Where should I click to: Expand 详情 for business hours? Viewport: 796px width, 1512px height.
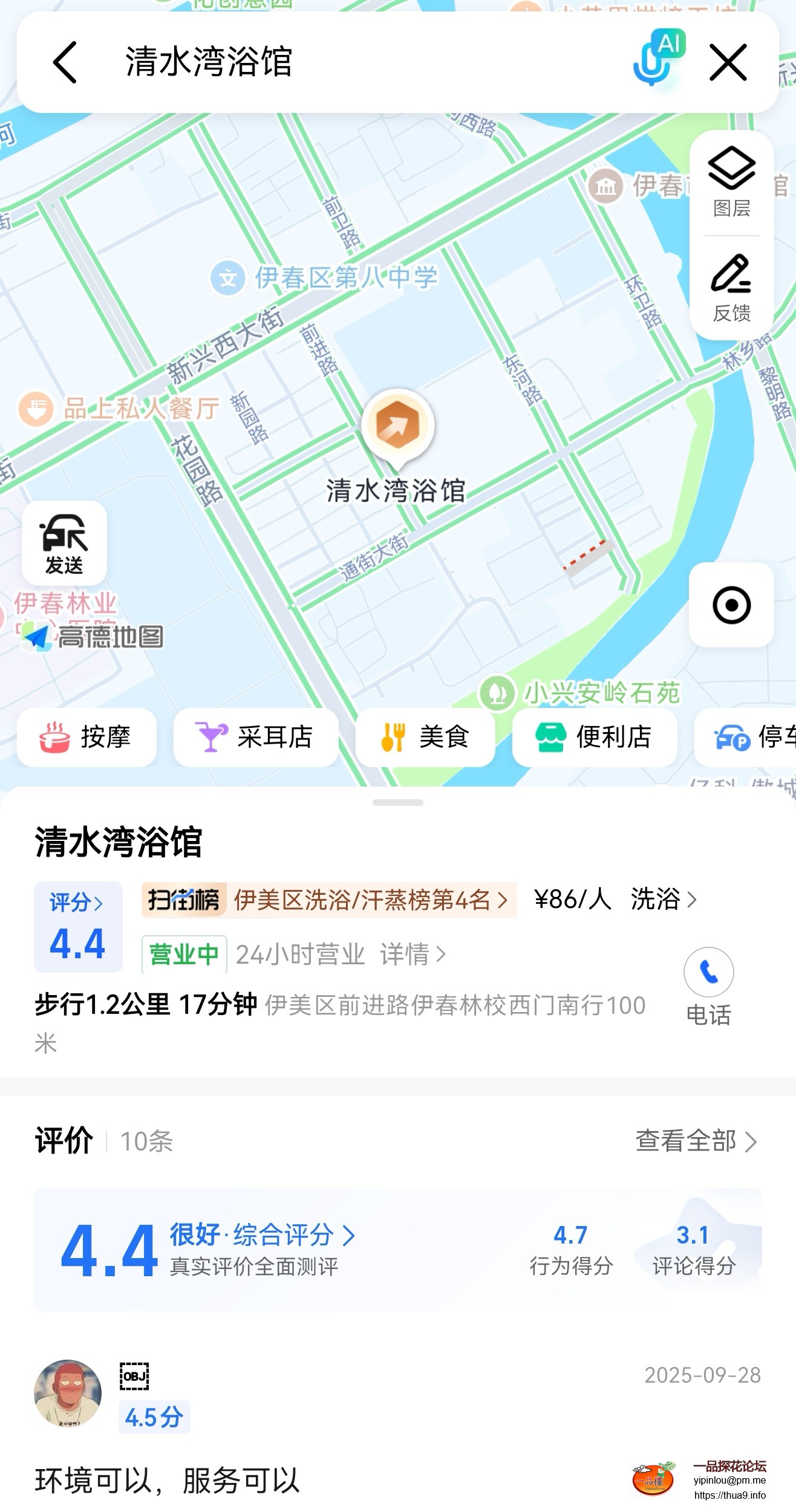click(413, 955)
